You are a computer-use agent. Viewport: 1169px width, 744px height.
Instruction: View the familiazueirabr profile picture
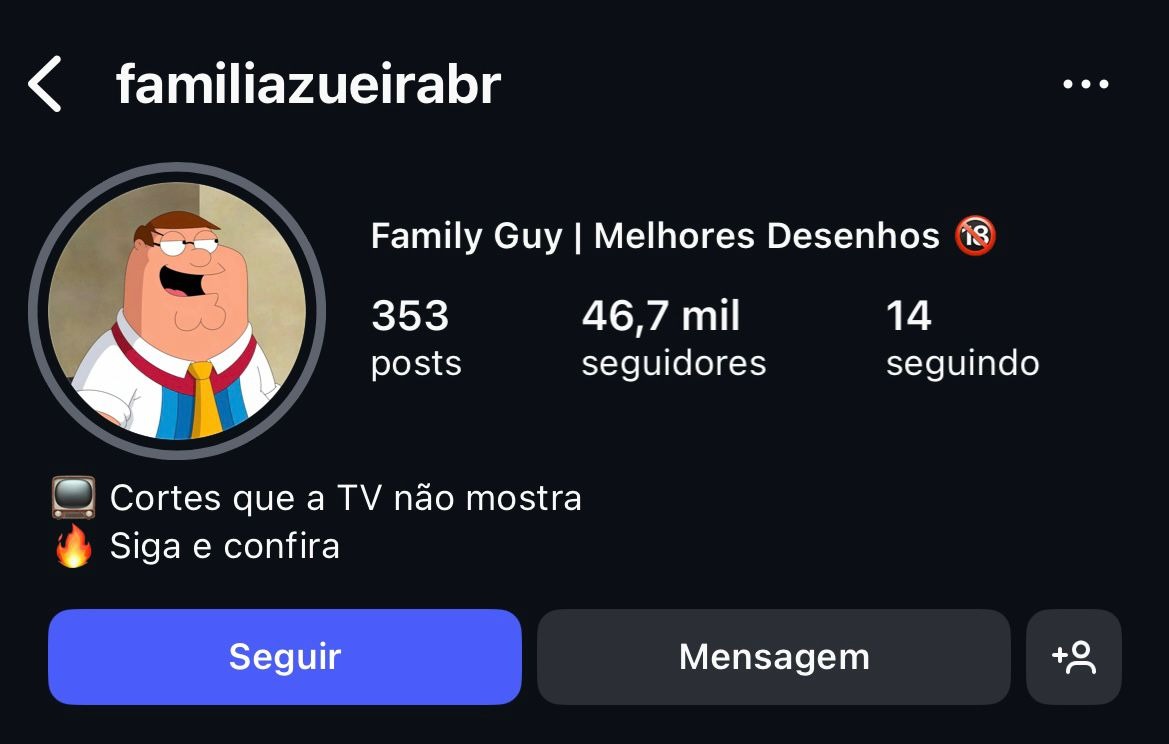click(177, 311)
